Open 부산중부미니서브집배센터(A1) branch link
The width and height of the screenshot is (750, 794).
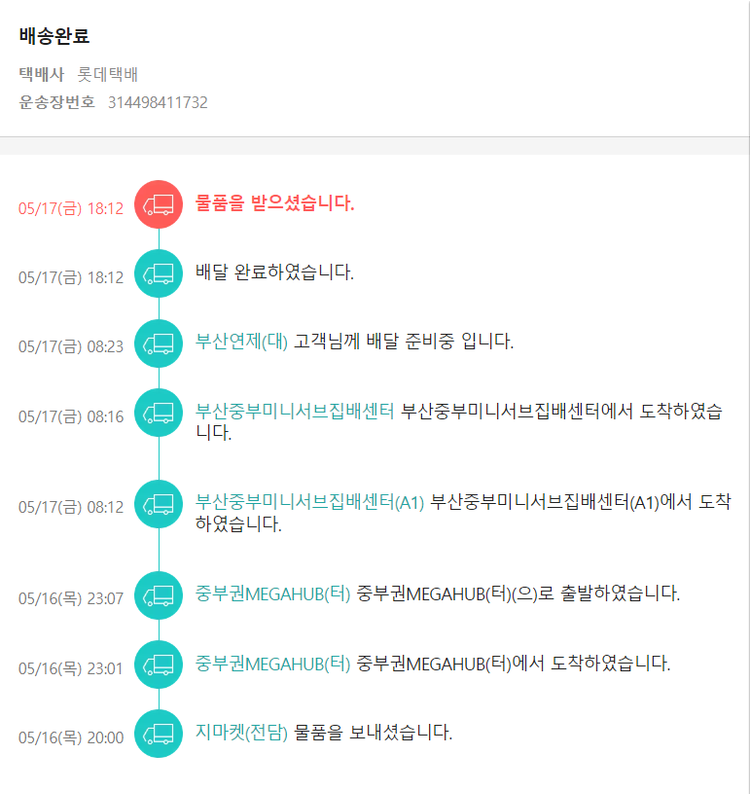click(310, 502)
